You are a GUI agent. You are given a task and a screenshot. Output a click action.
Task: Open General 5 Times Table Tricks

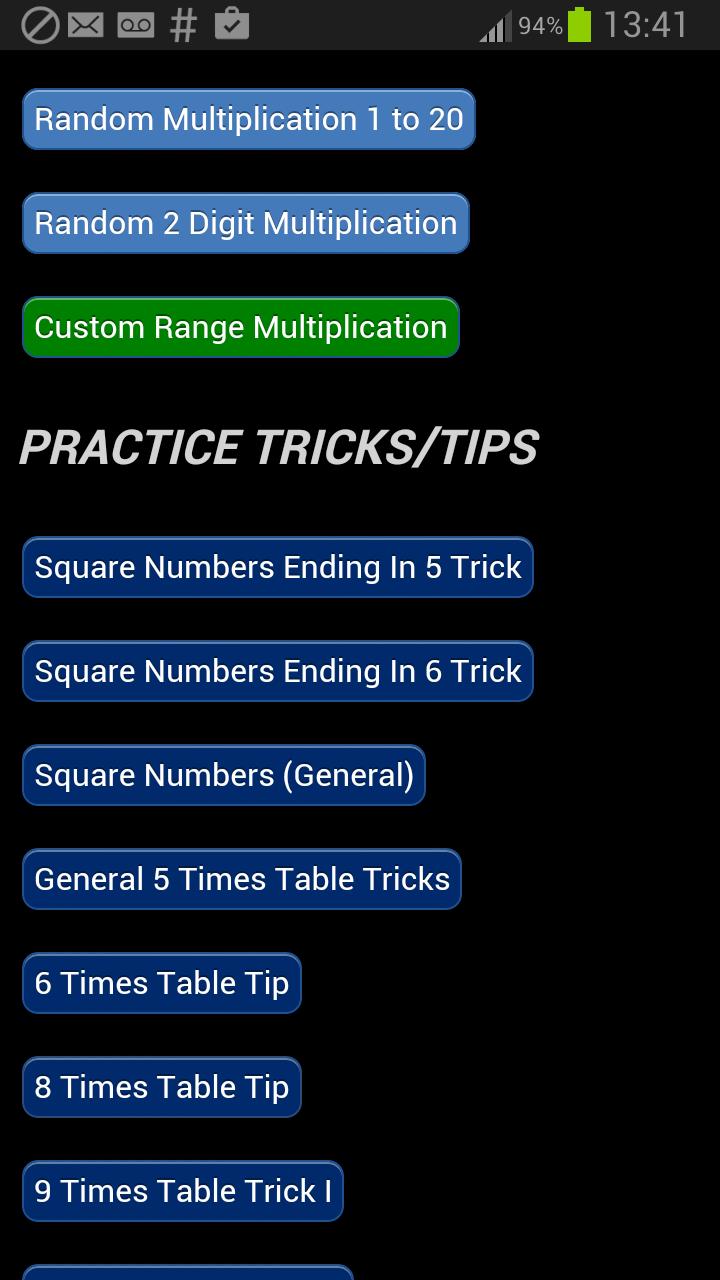click(x=241, y=880)
